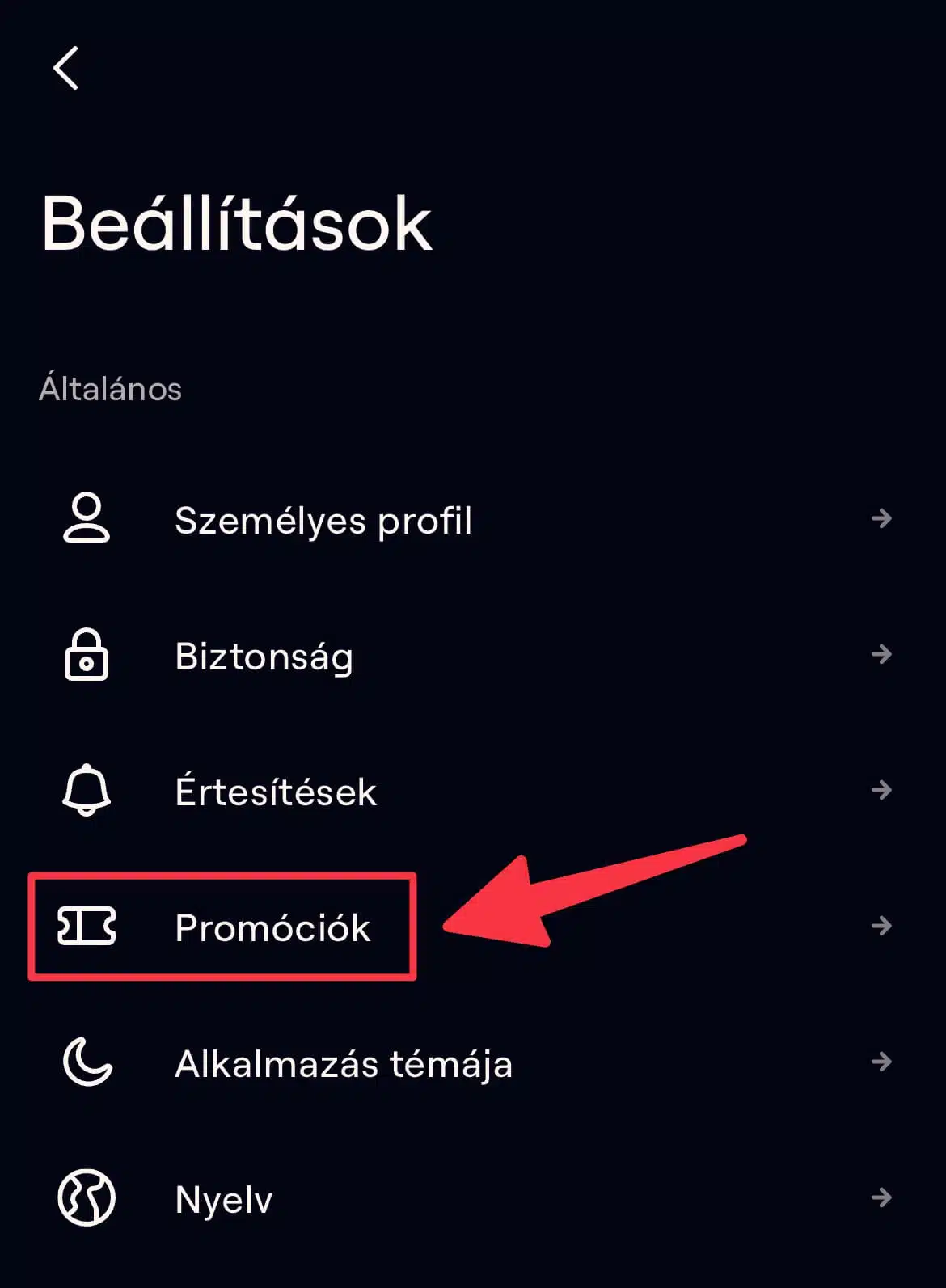Open Promóciók
This screenshot has height=1288, width=946.
pos(272,927)
